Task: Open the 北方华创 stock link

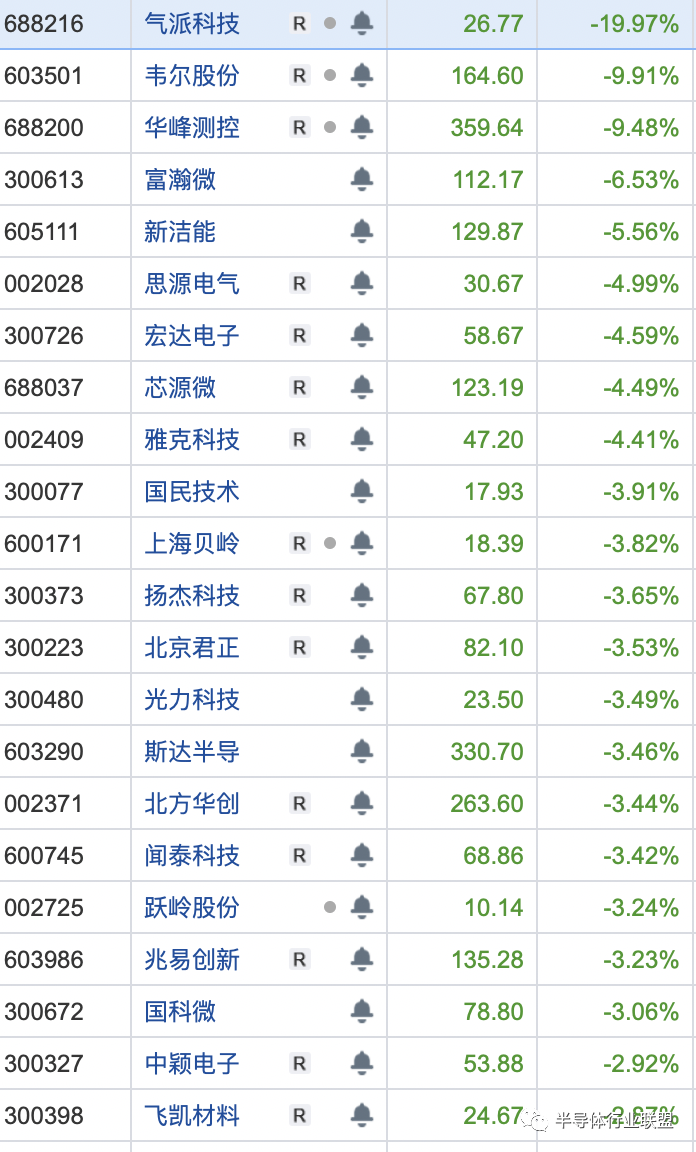Action: [192, 804]
